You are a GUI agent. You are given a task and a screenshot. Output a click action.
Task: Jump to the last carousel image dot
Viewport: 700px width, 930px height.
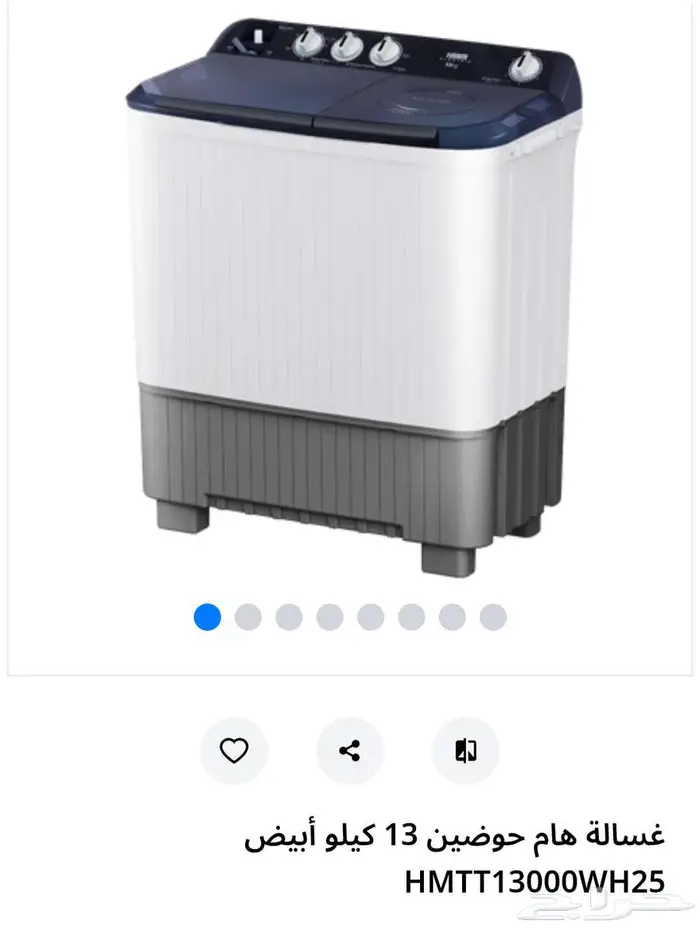493,617
